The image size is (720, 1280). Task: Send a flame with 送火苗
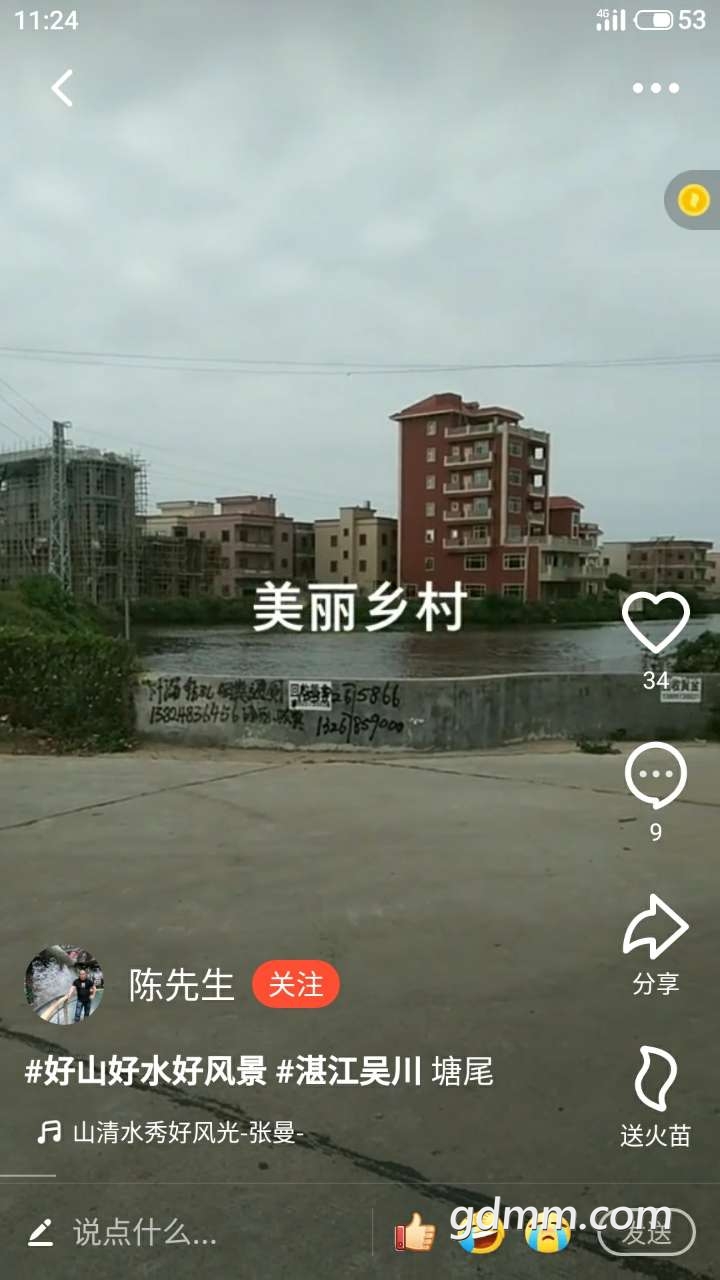(x=656, y=1080)
